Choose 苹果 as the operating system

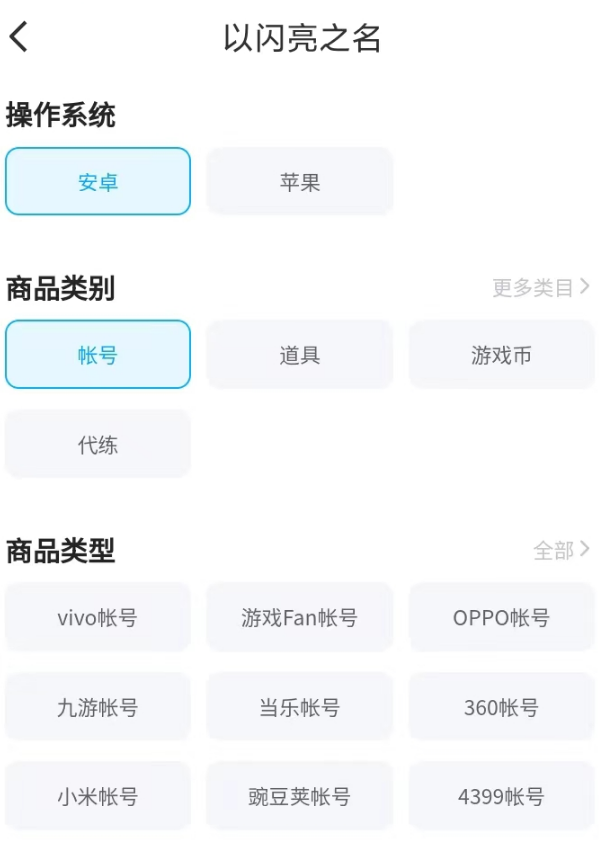(x=300, y=182)
